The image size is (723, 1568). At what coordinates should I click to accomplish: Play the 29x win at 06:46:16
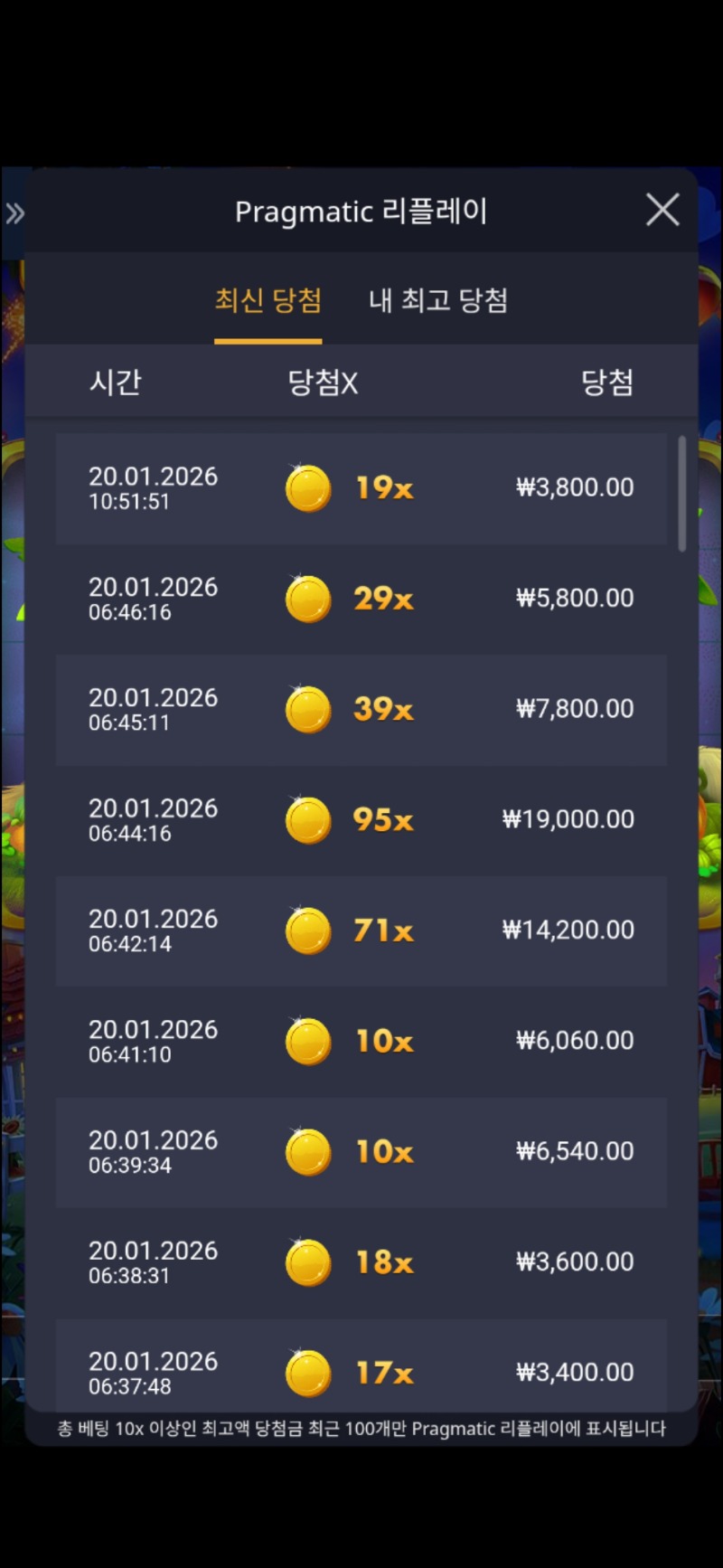tap(361, 599)
